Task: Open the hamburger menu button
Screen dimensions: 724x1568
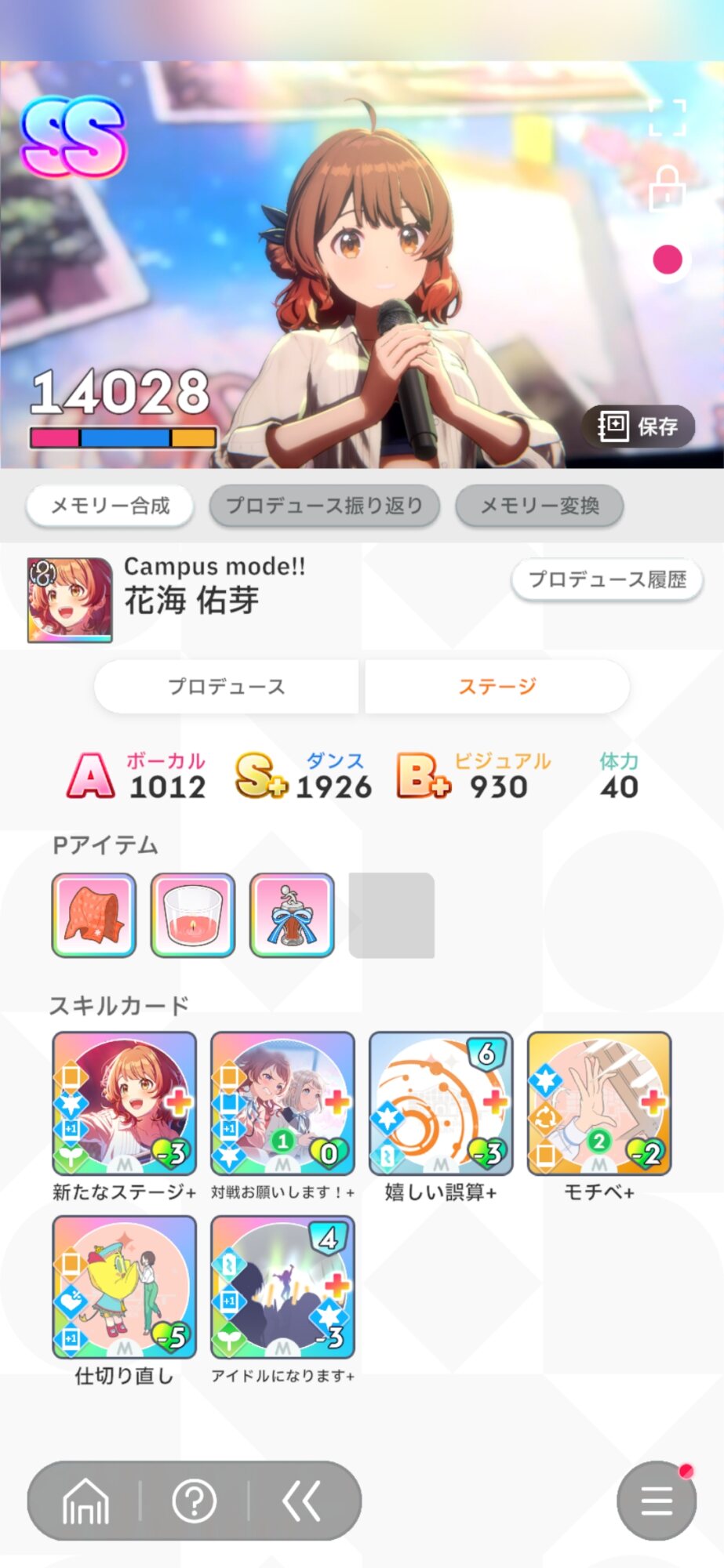Action: coord(657,1501)
